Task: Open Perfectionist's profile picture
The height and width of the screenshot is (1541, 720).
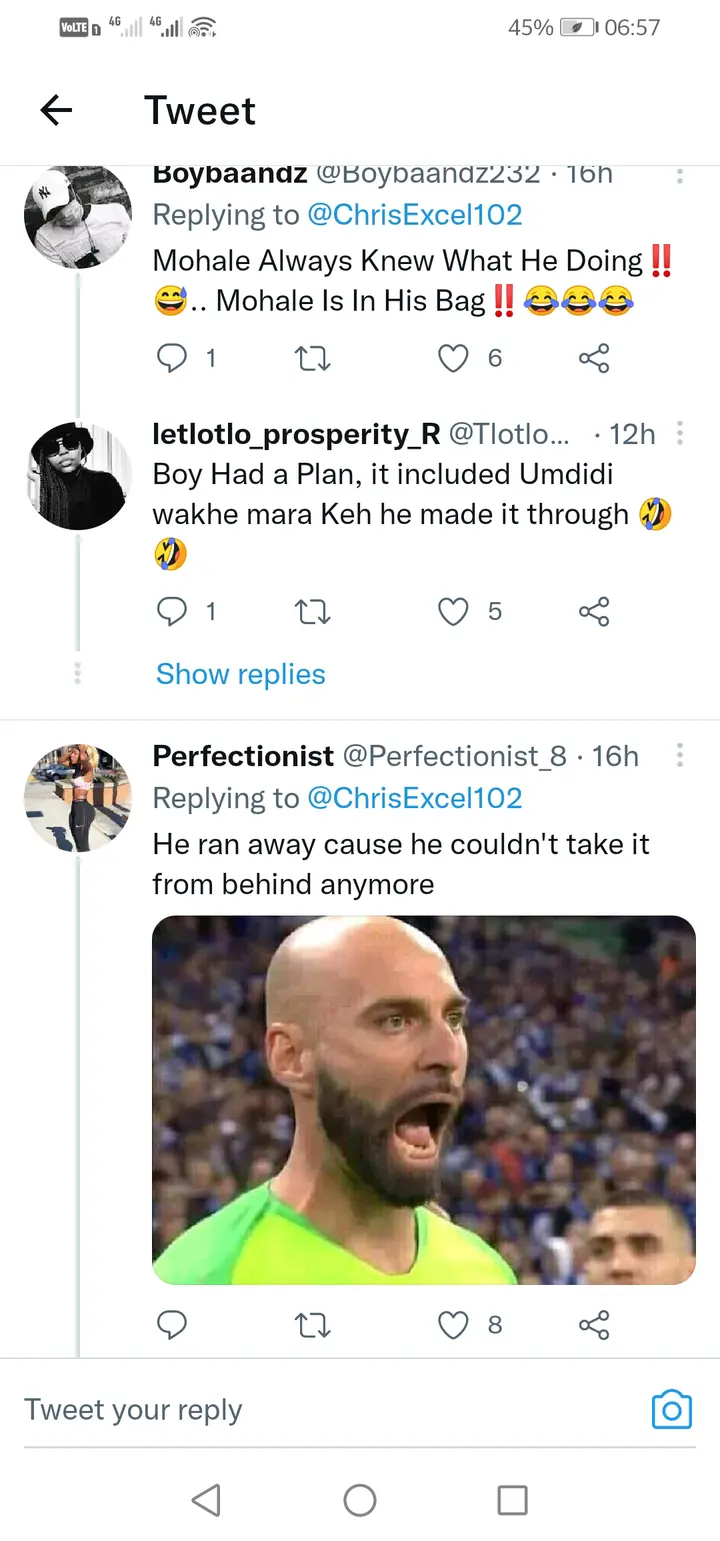Action: [x=78, y=797]
